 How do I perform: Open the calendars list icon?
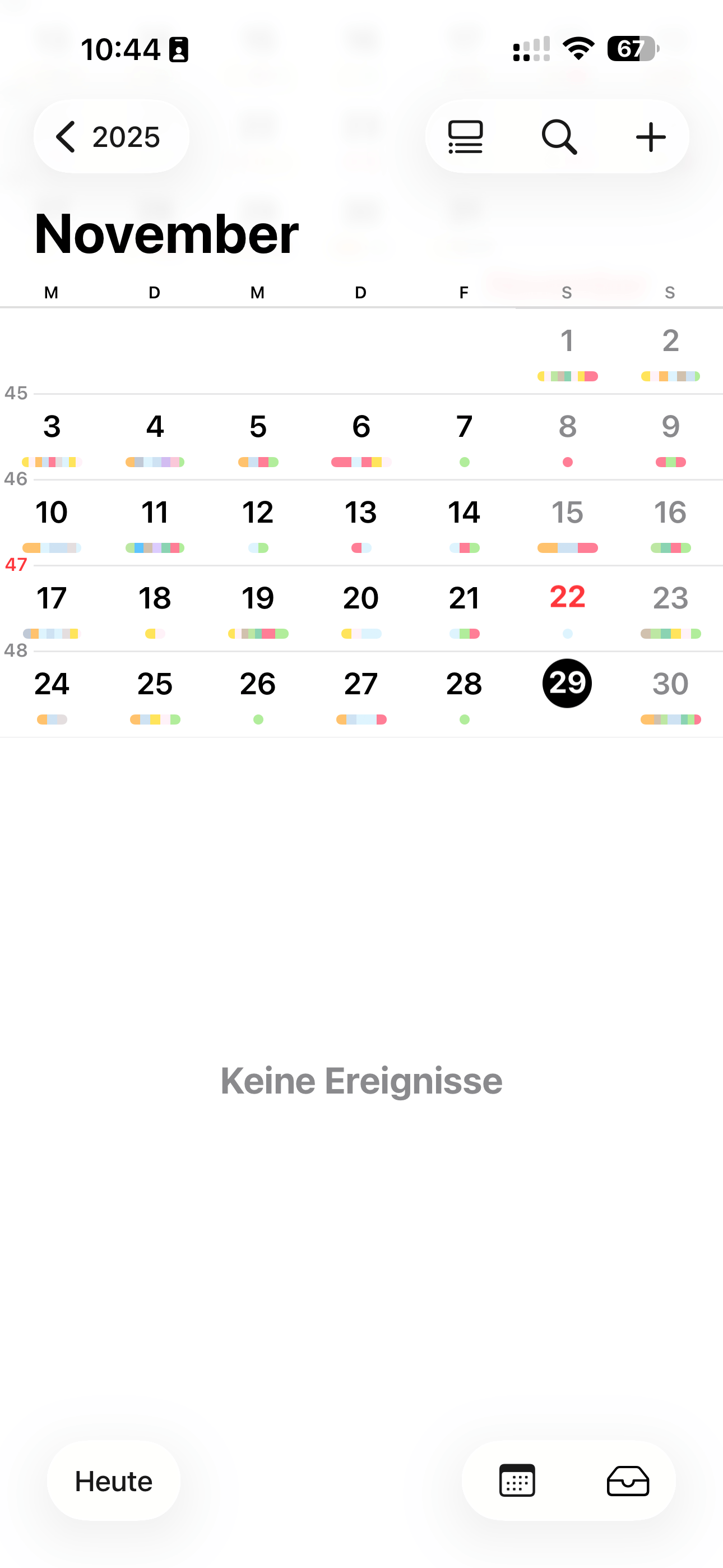[x=517, y=1481]
